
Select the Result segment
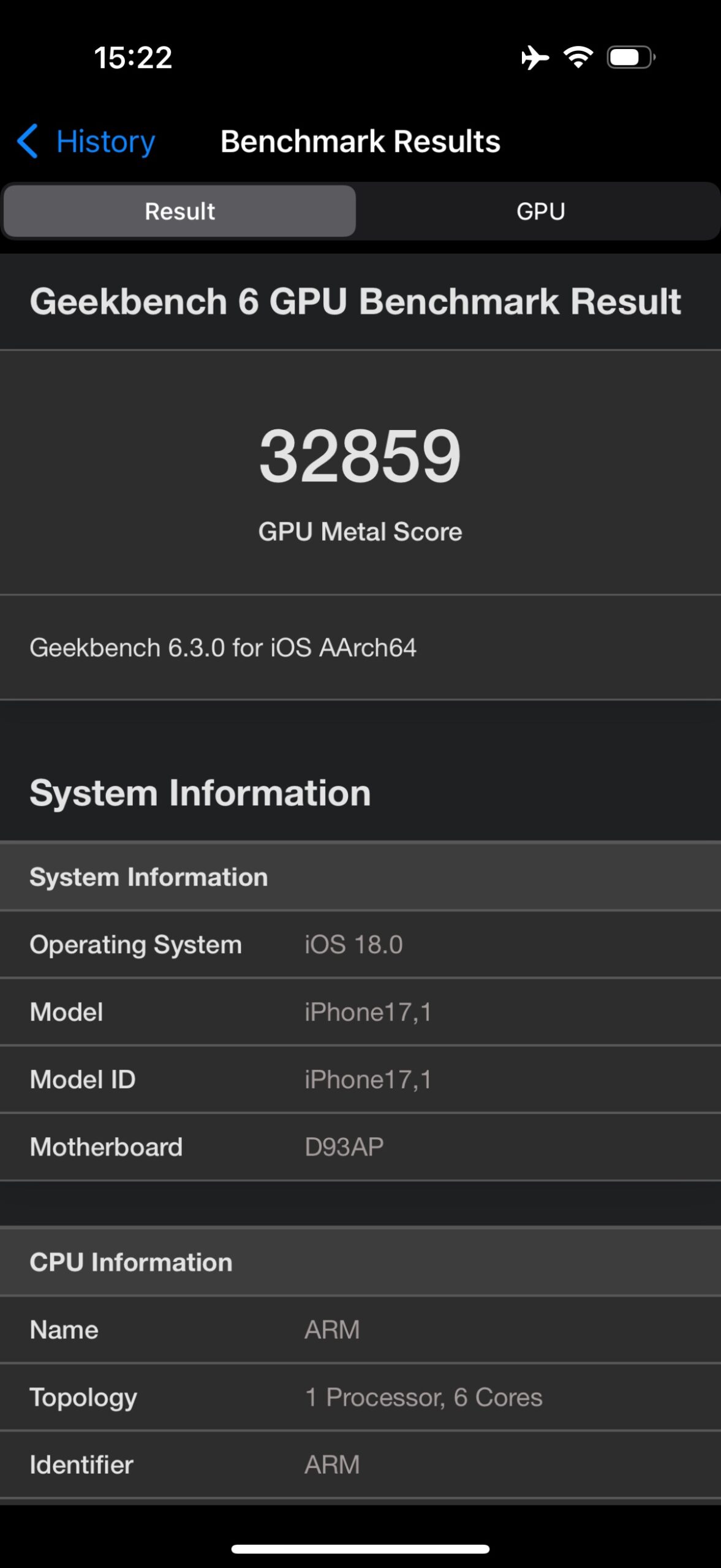click(179, 212)
